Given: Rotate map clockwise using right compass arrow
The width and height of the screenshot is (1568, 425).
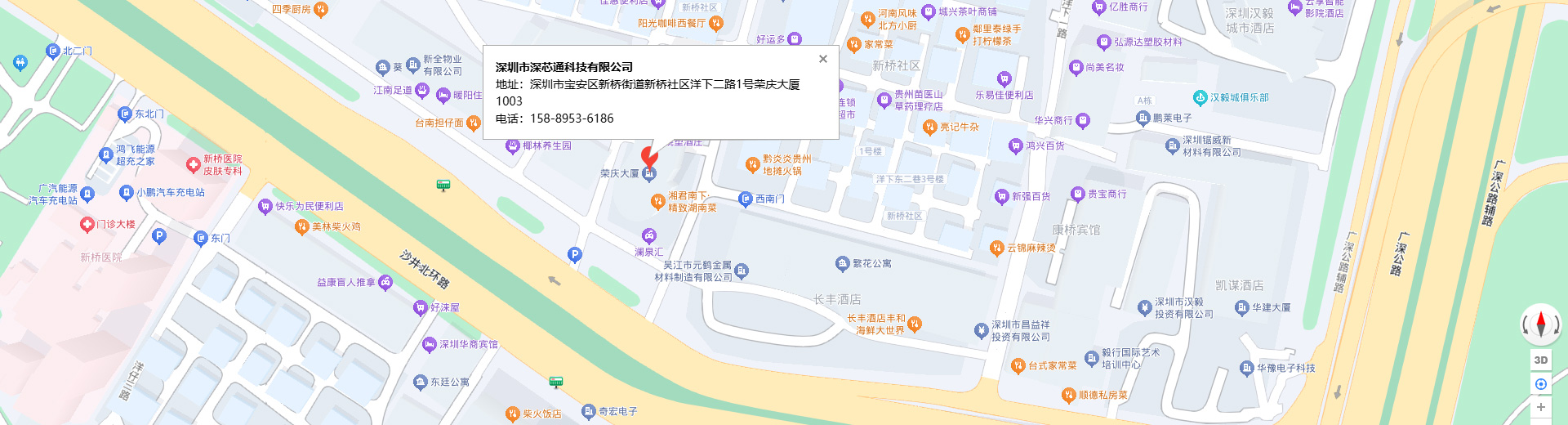Looking at the screenshot, I should point(1556,326).
